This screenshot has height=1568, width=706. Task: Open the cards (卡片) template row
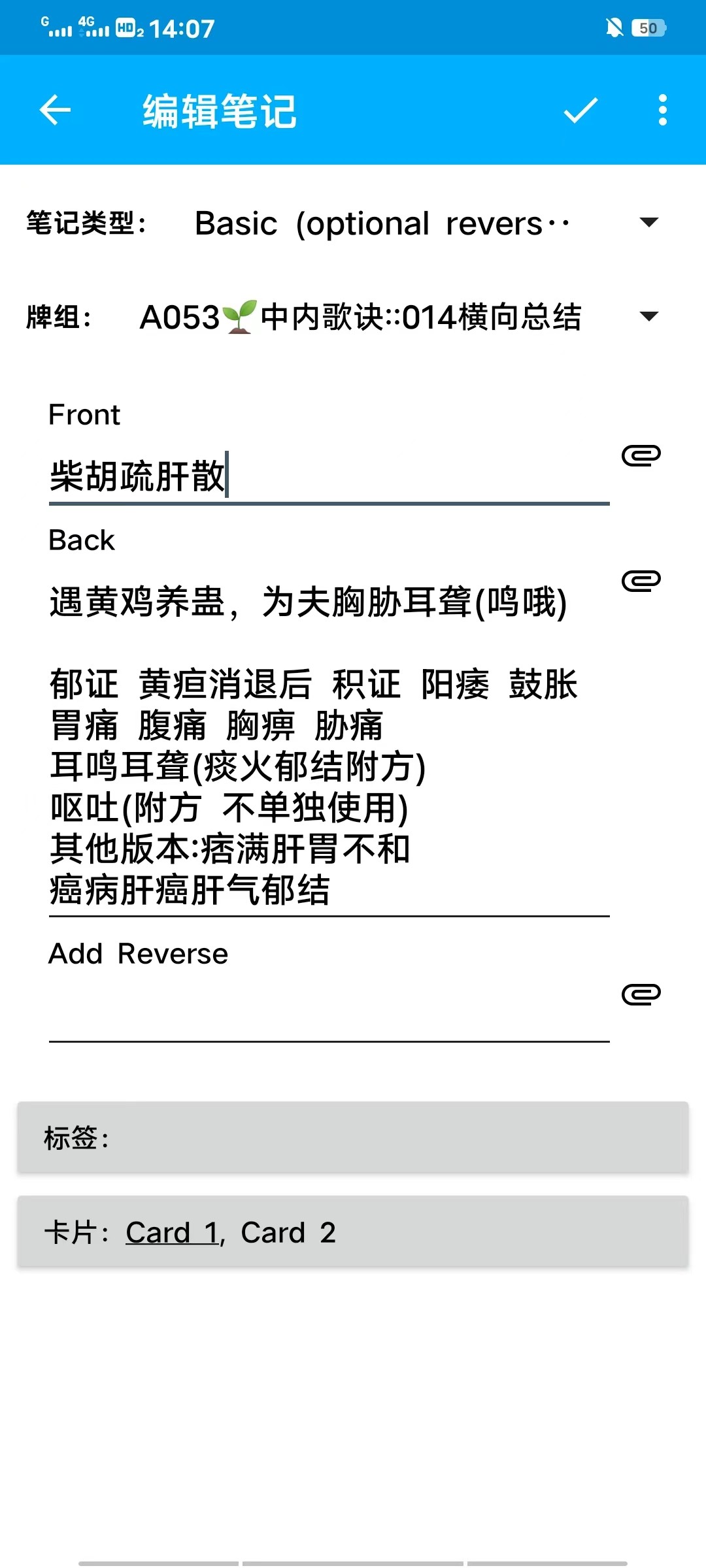point(353,1232)
